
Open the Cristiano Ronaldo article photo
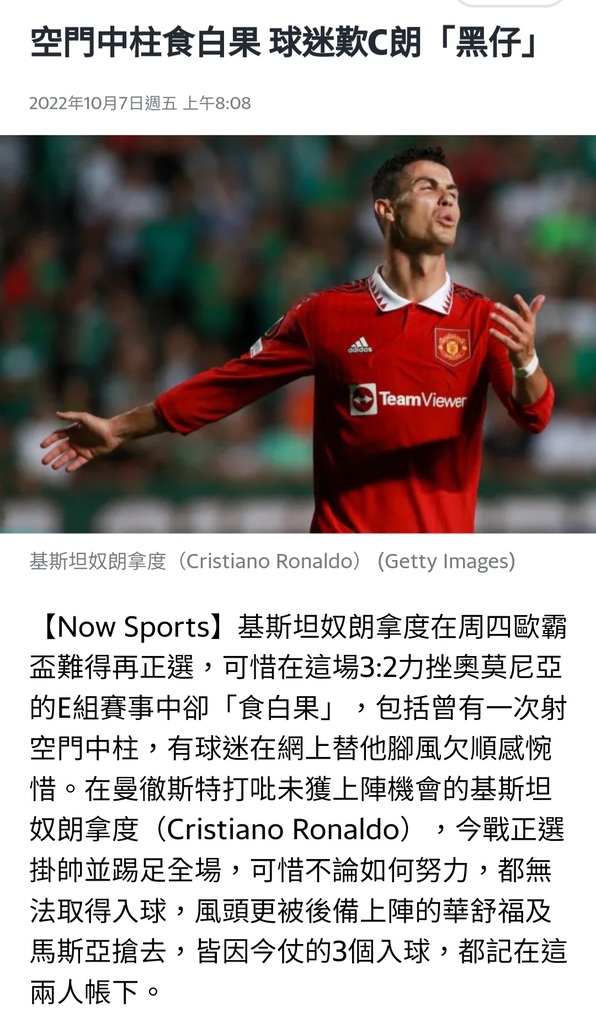[298, 334]
